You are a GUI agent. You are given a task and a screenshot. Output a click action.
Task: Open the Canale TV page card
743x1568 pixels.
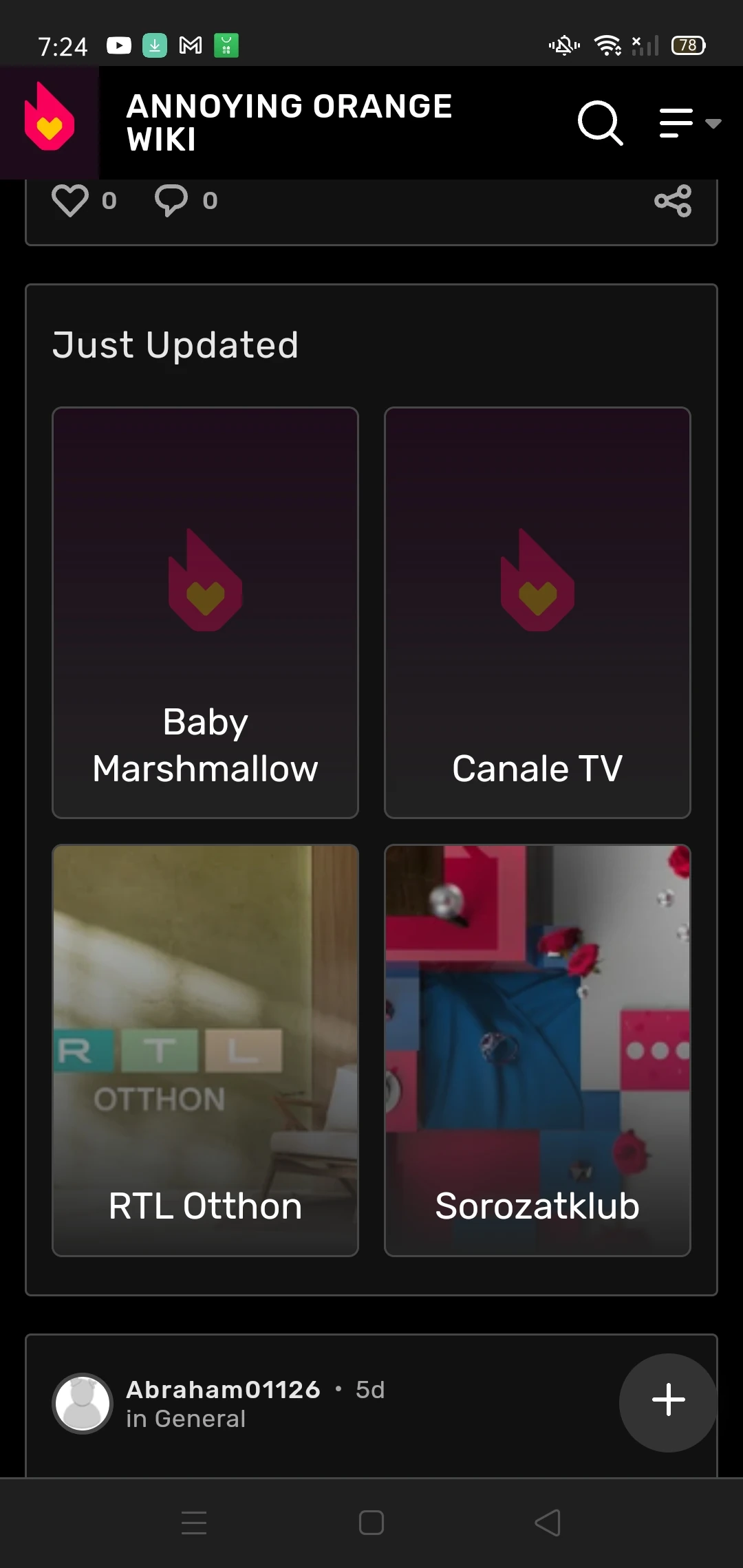[537, 613]
